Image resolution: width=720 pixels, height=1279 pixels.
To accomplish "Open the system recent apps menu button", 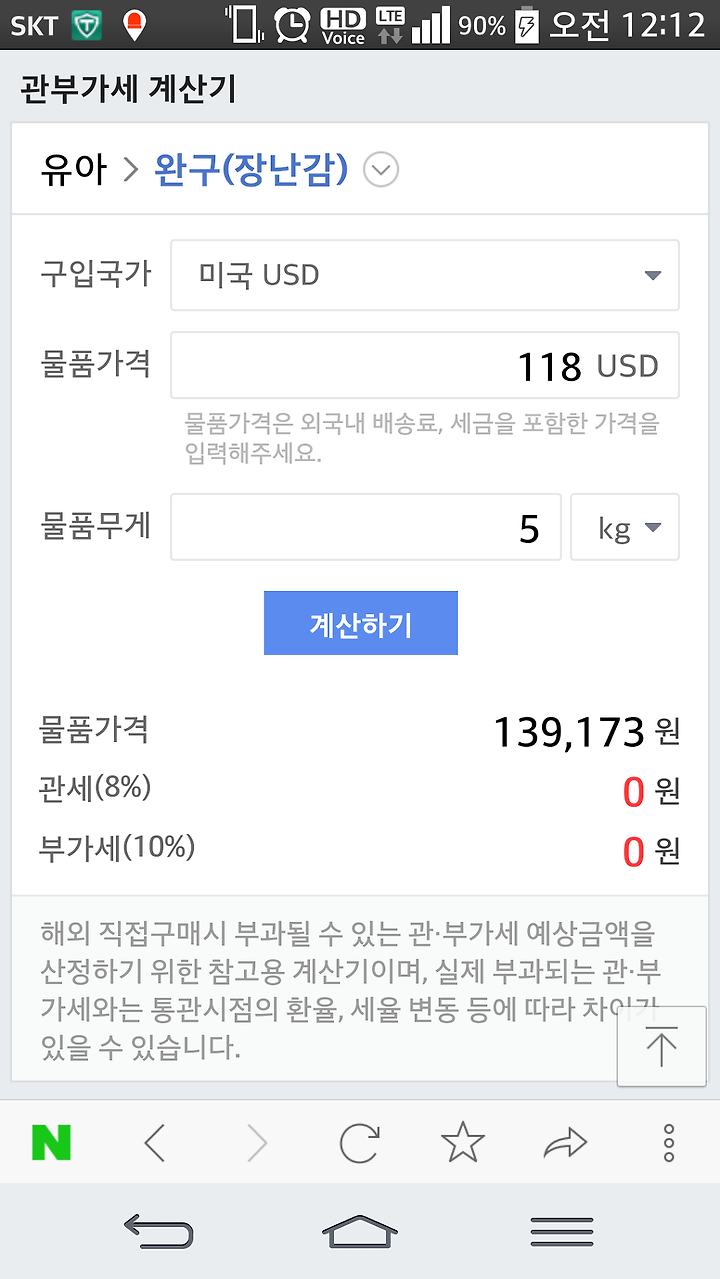I will [562, 1231].
